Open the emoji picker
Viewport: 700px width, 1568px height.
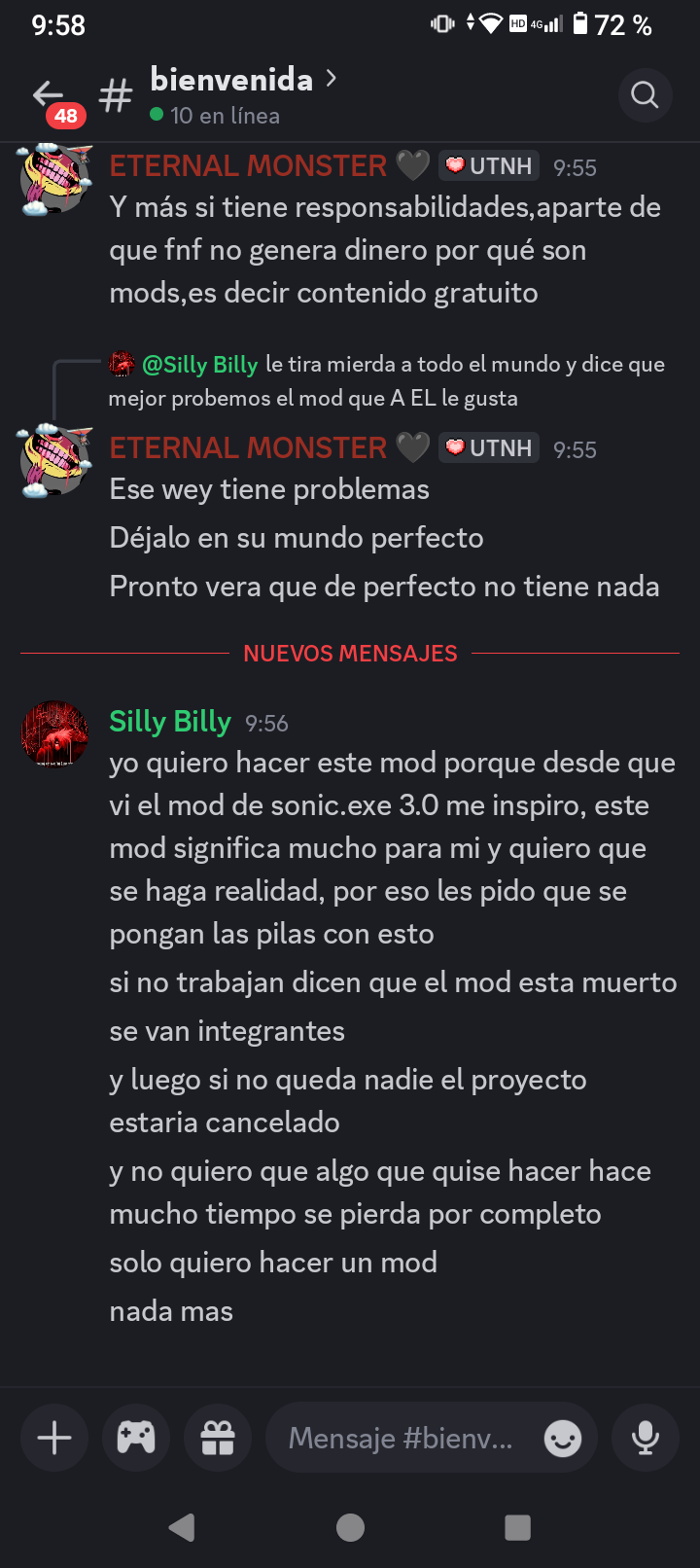(563, 1438)
